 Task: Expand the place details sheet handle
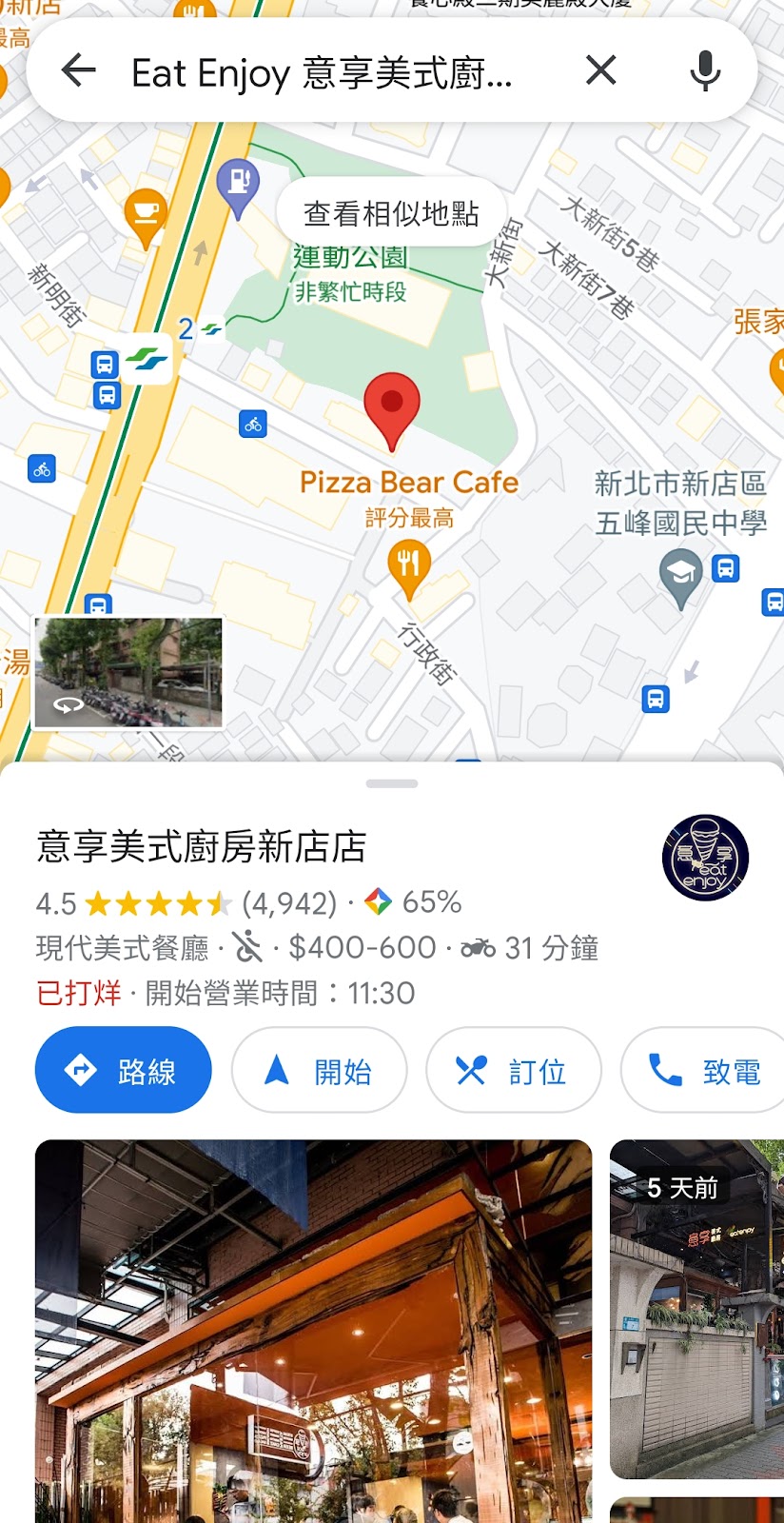tap(392, 783)
